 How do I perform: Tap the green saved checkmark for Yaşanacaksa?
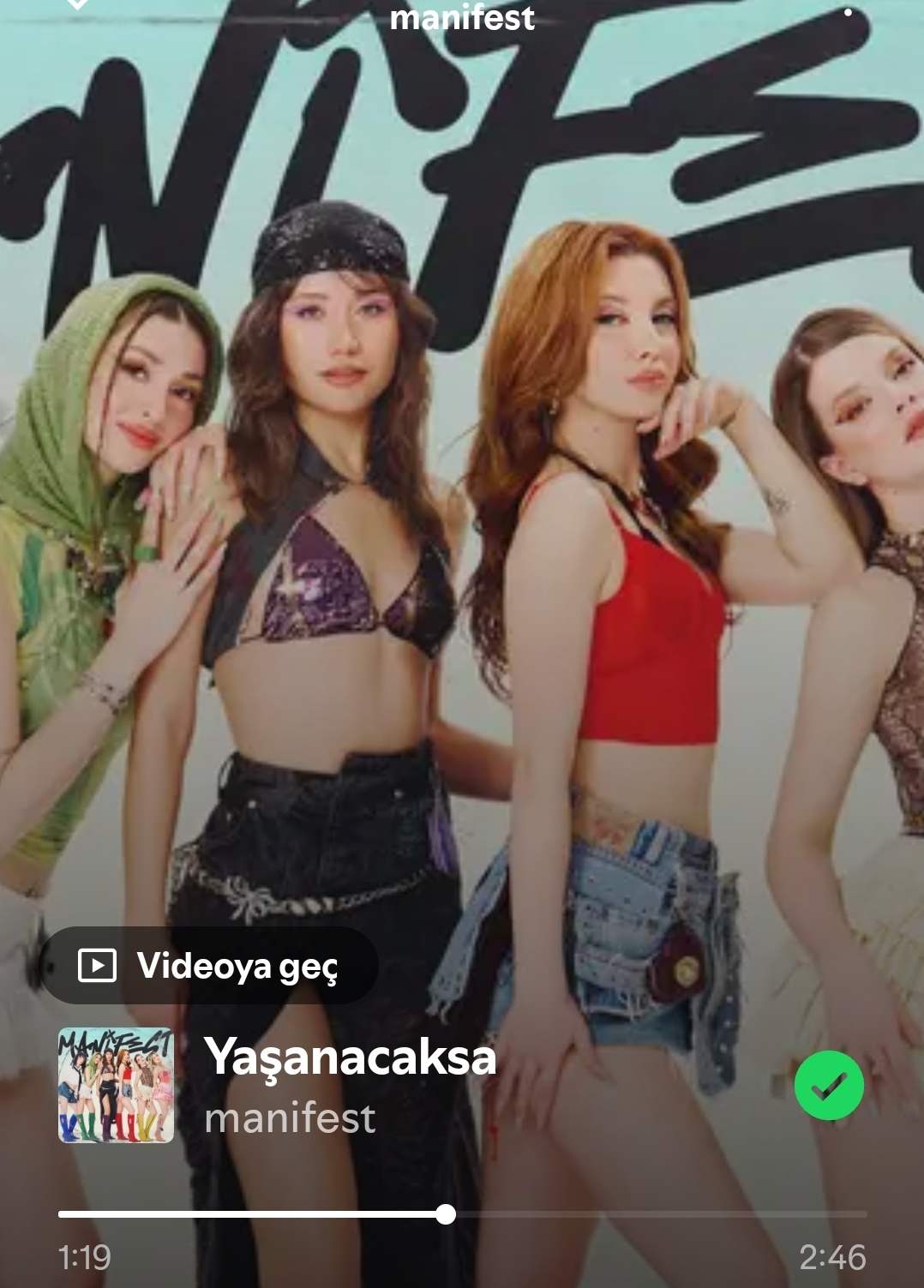tap(828, 1085)
